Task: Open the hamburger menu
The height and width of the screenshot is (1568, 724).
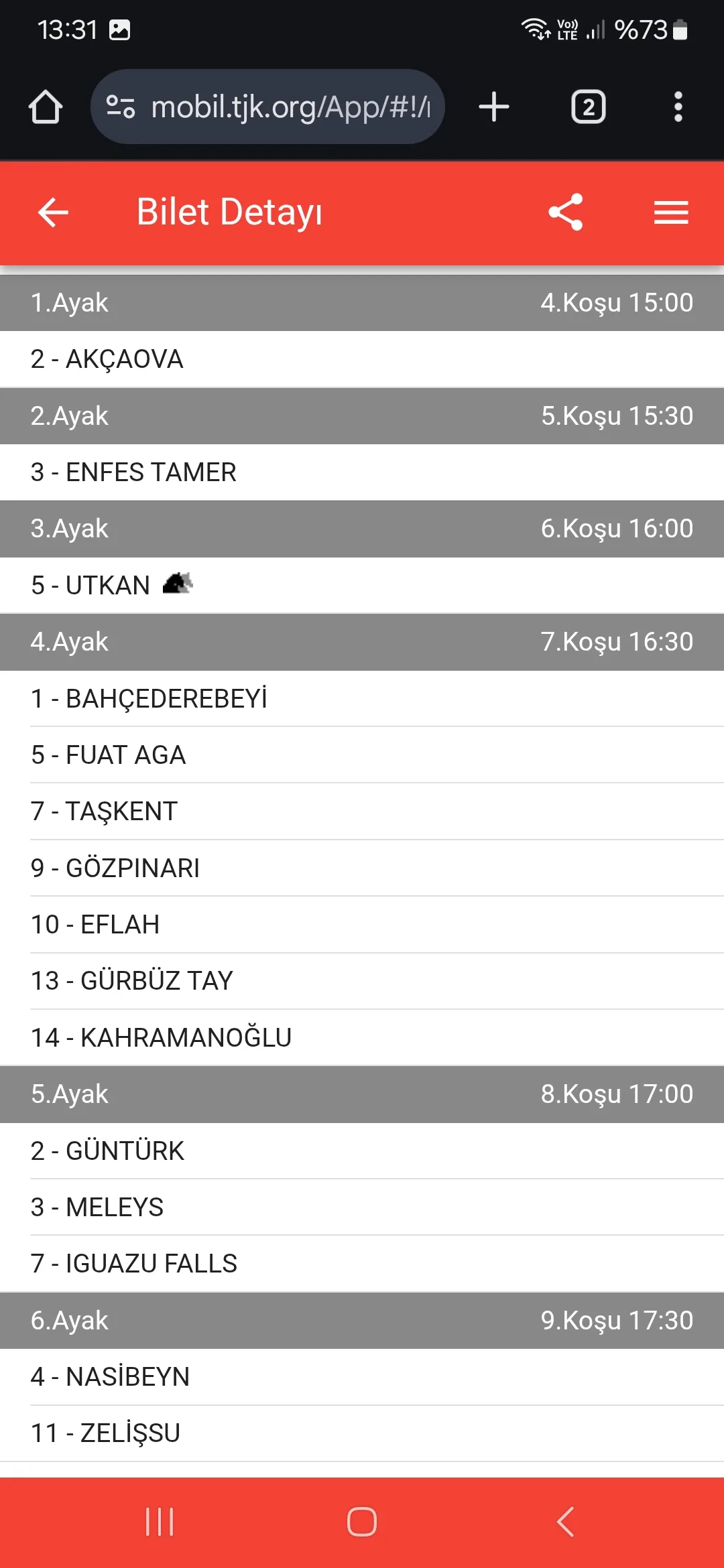Action: 671,212
